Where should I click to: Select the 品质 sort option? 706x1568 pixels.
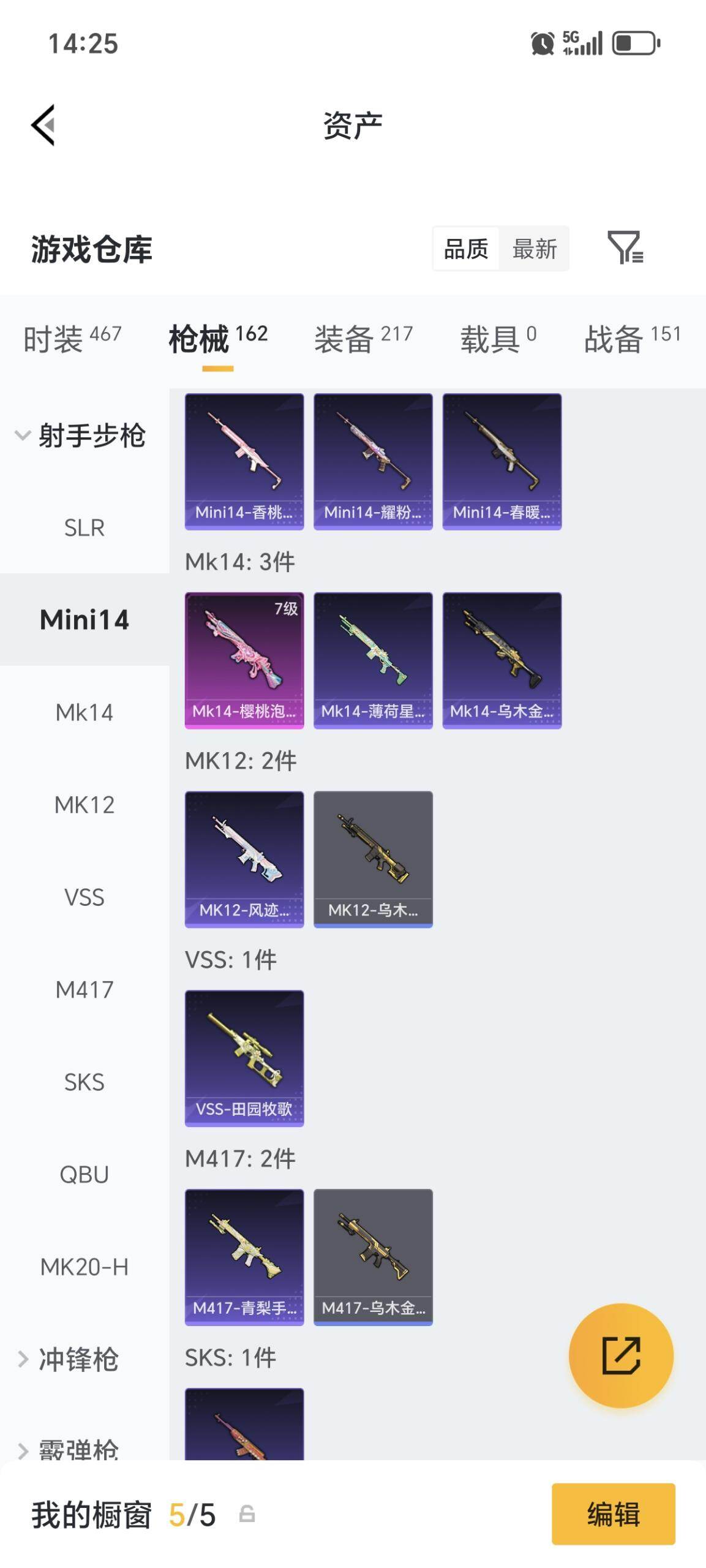[x=466, y=249]
